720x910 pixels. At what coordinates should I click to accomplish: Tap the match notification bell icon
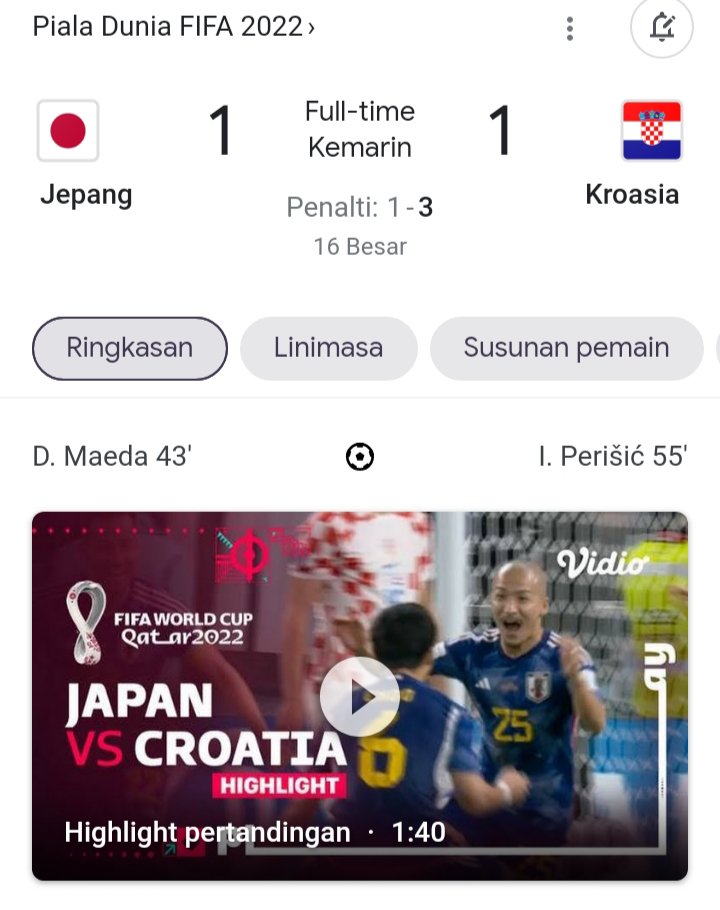(x=661, y=28)
